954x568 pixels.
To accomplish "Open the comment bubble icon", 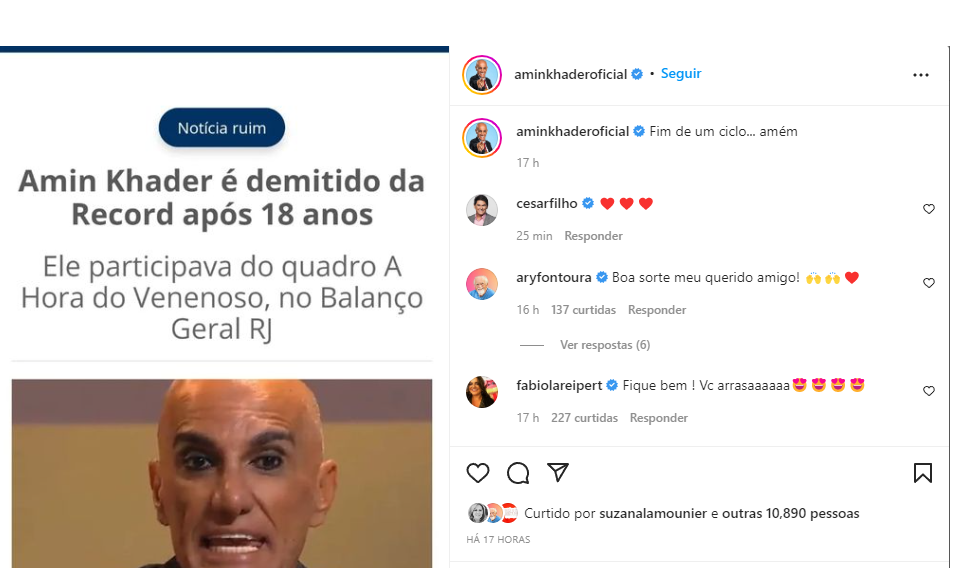I will [x=518, y=473].
